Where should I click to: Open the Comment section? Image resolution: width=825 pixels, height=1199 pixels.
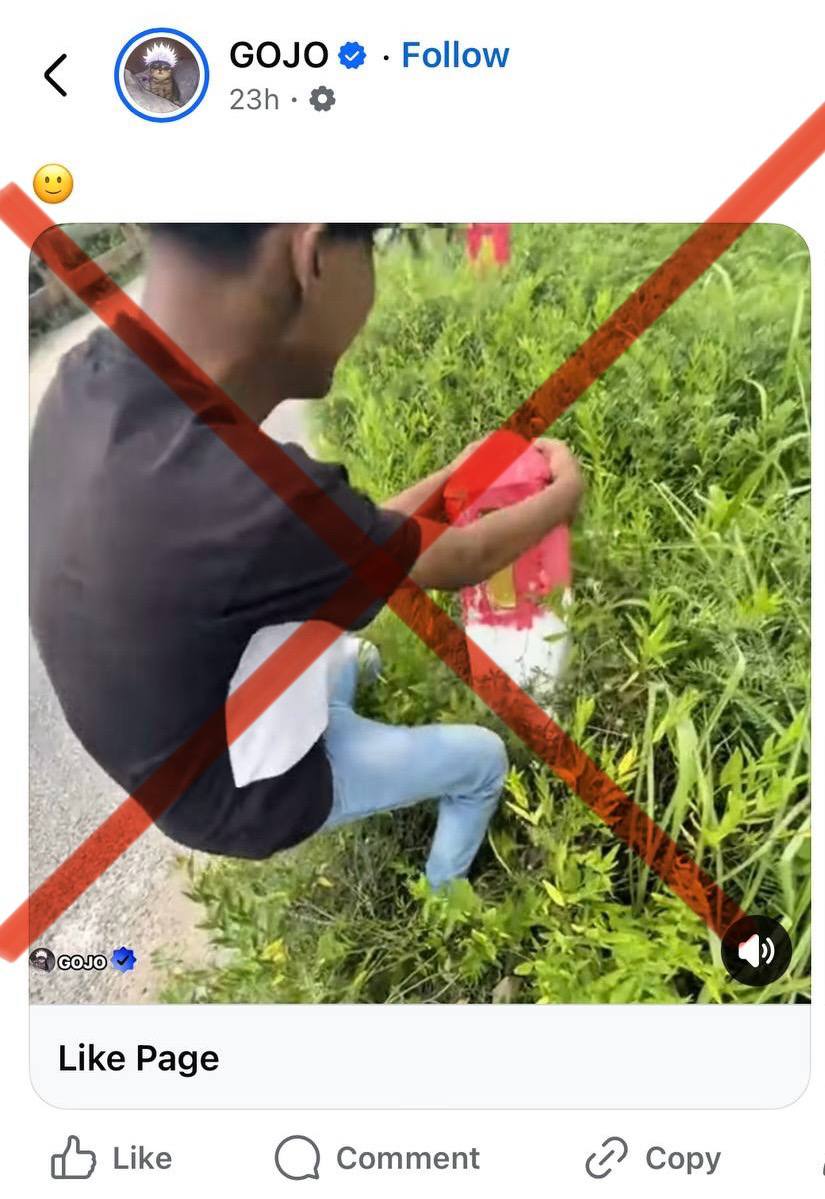coord(378,1158)
